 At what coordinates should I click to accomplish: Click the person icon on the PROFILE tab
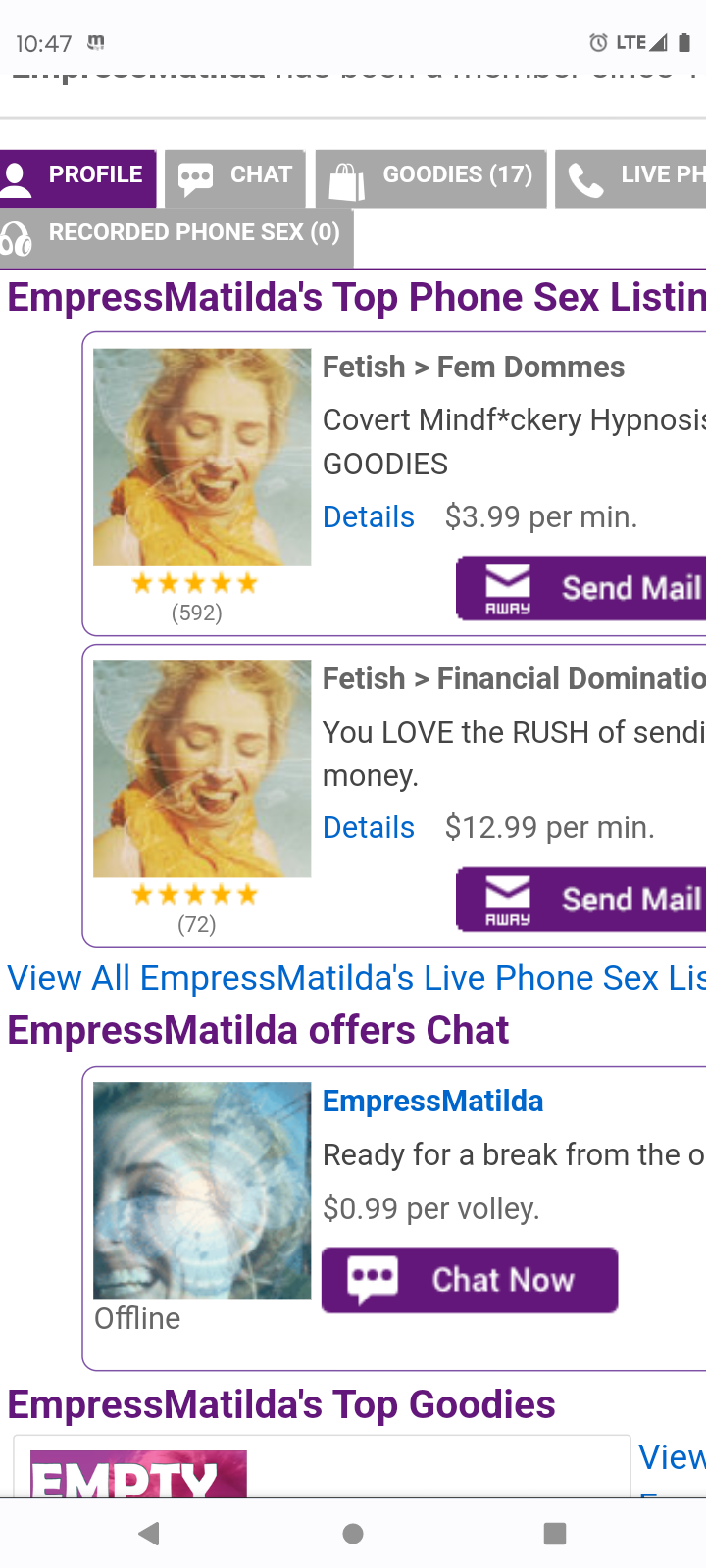pyautogui.click(x=22, y=176)
